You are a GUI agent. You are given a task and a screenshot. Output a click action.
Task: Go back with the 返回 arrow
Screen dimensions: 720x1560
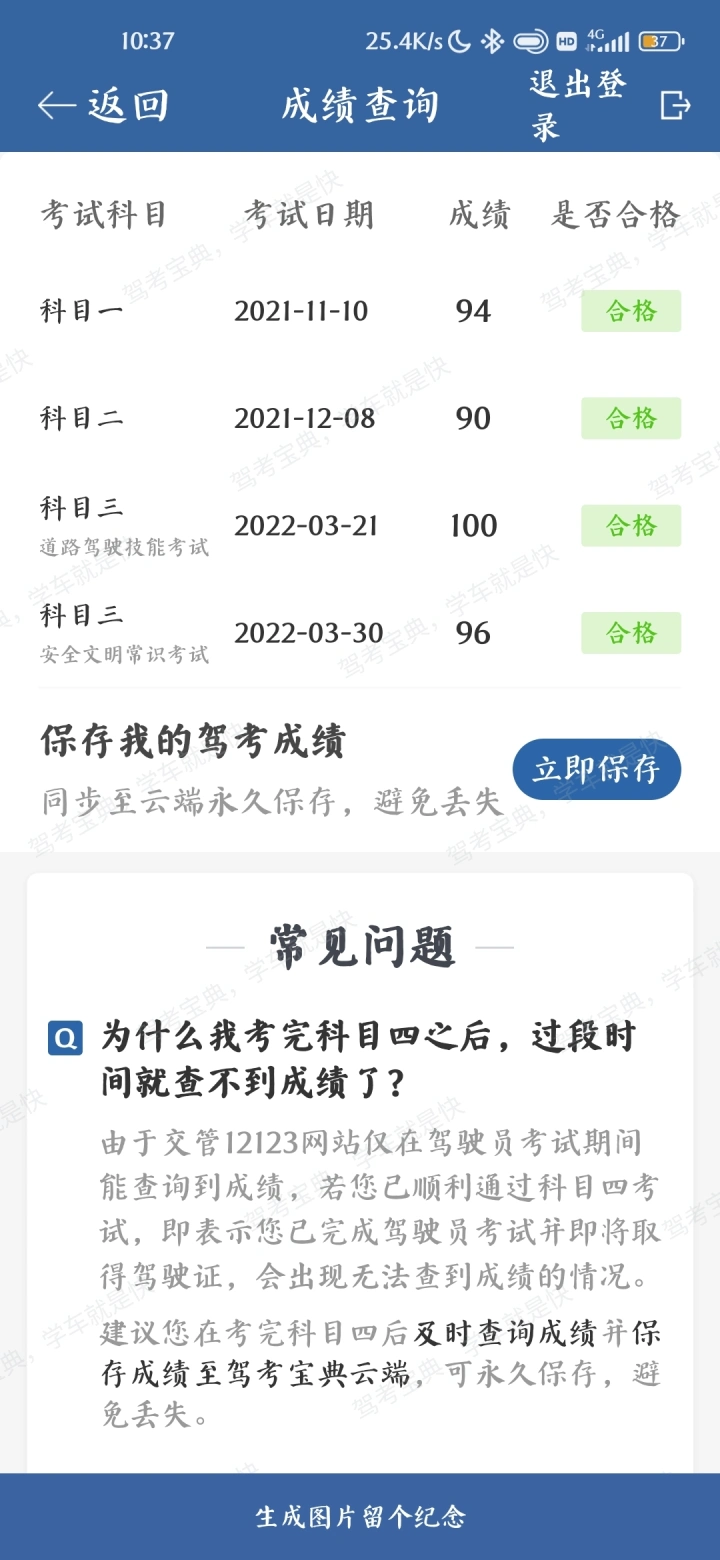(103, 105)
